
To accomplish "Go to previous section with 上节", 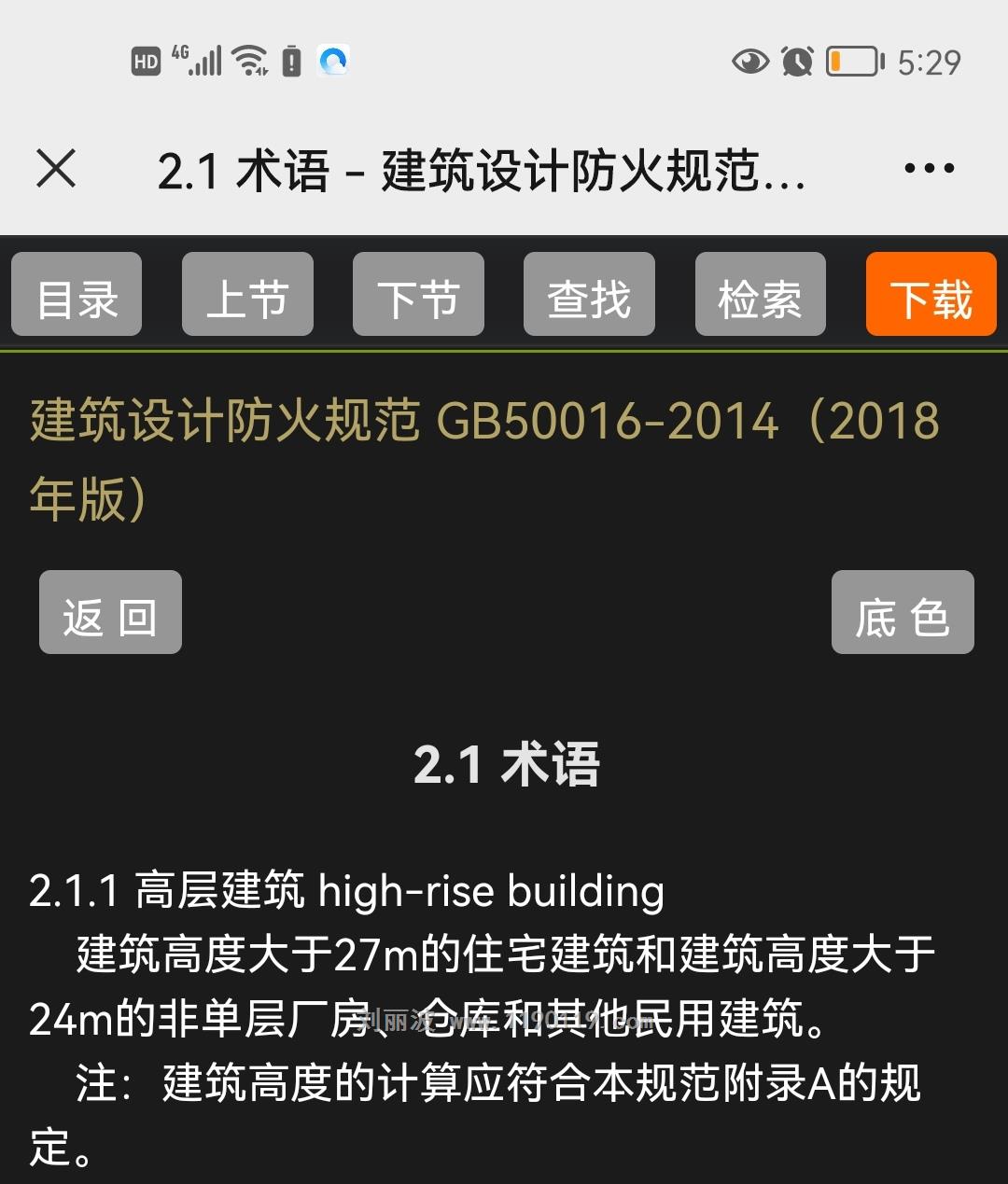I will [x=247, y=295].
